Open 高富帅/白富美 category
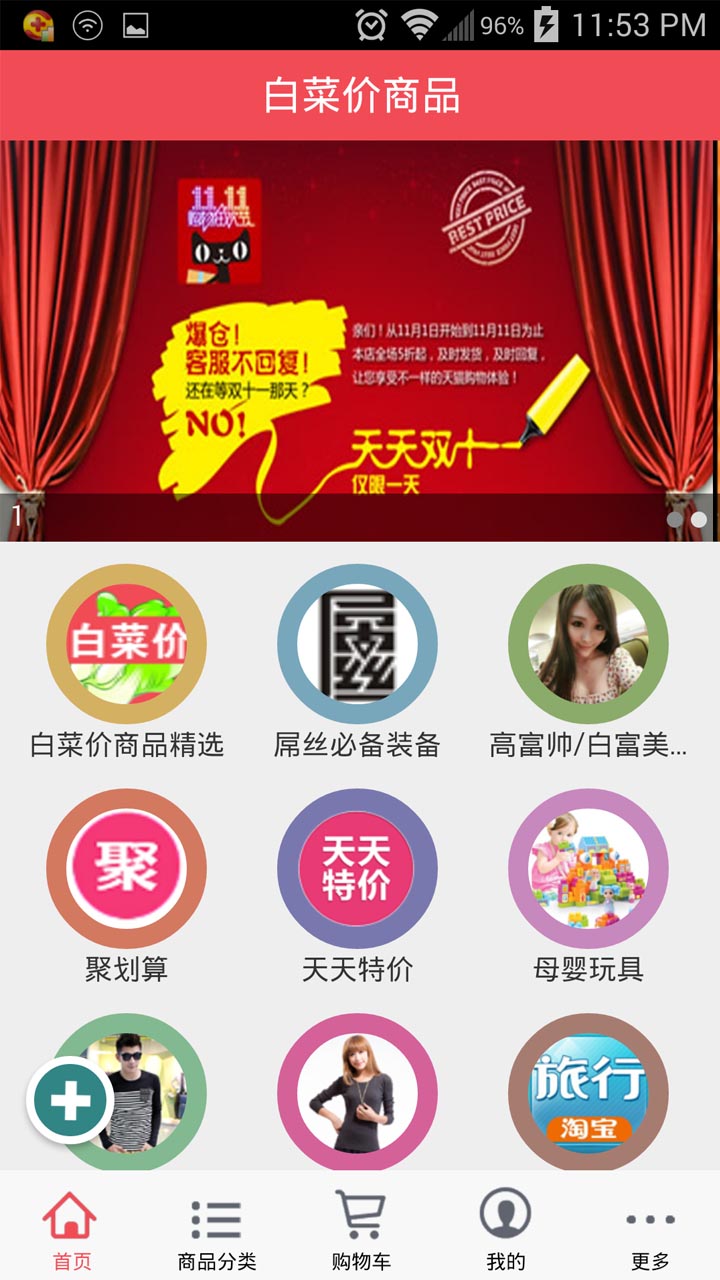Image resolution: width=720 pixels, height=1280 pixels. 588,644
